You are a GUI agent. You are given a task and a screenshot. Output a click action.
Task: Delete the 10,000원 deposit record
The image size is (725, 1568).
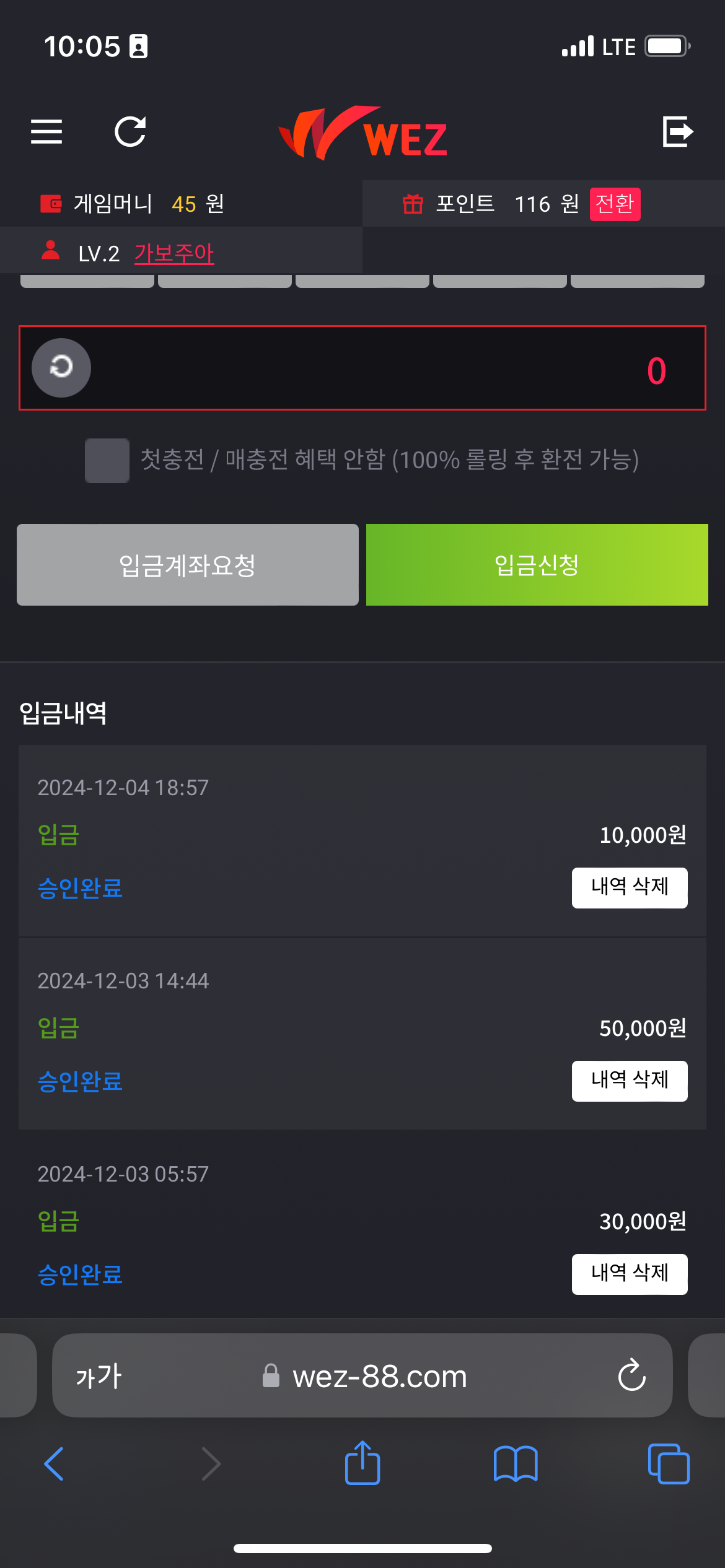629,887
